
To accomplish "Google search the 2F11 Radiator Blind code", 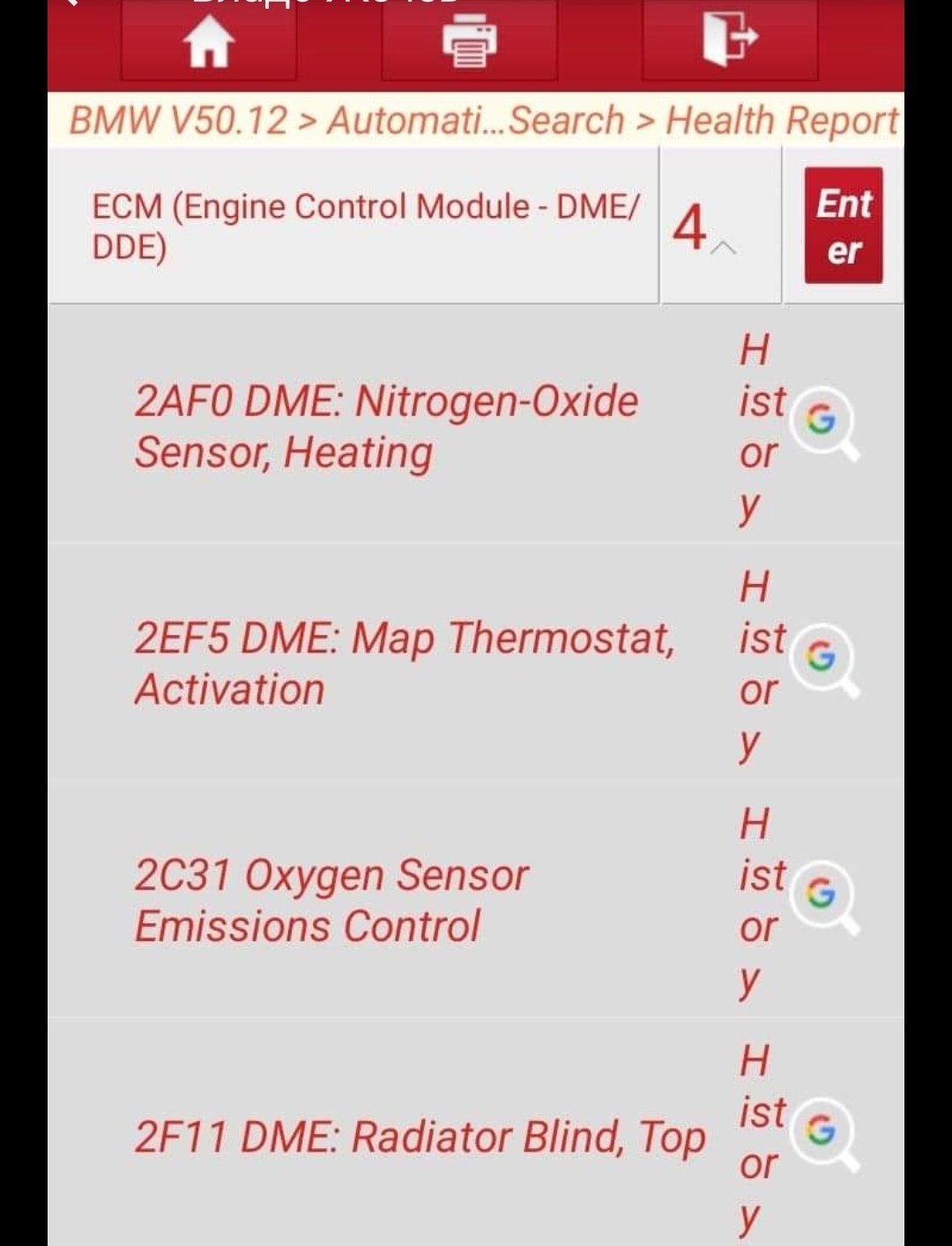I will click(824, 1132).
